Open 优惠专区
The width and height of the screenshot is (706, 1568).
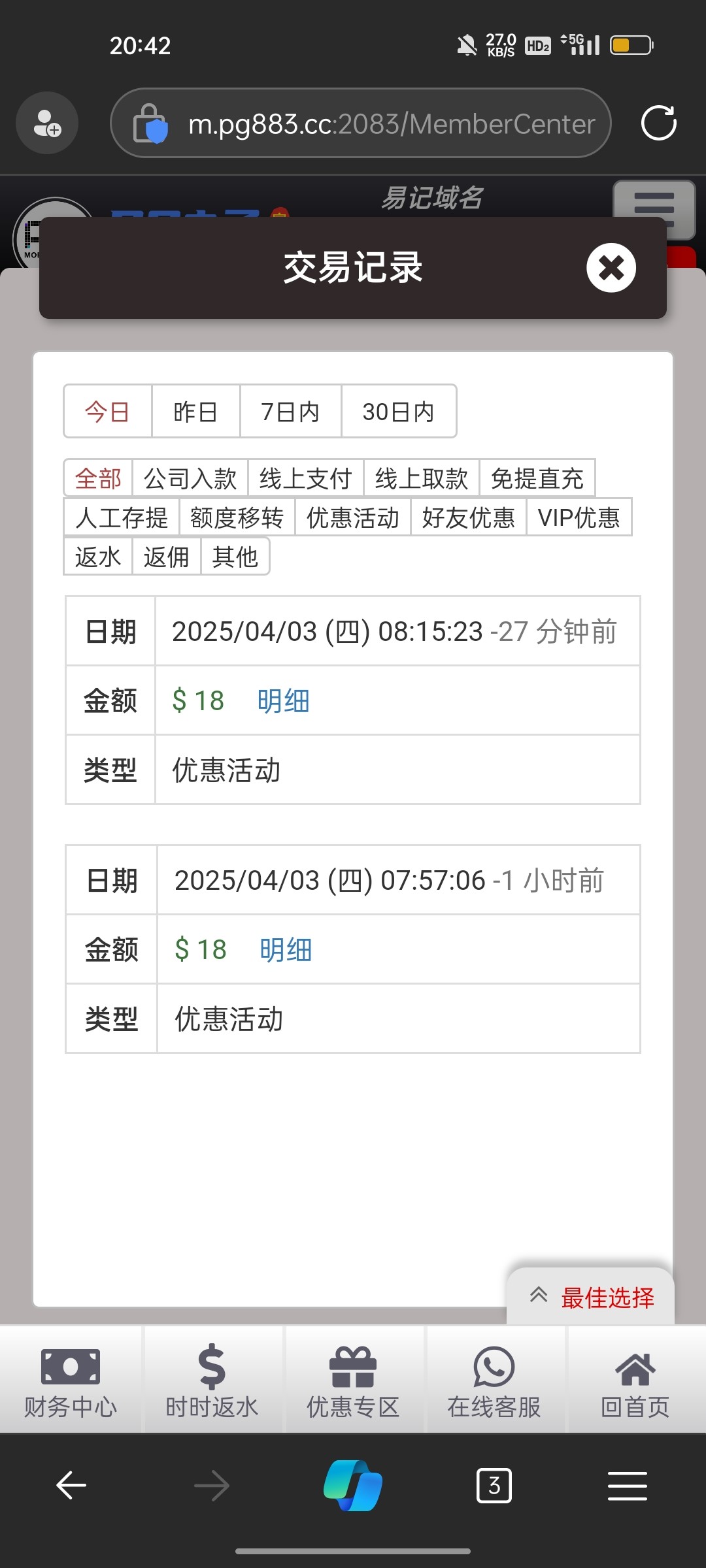pos(353,1380)
